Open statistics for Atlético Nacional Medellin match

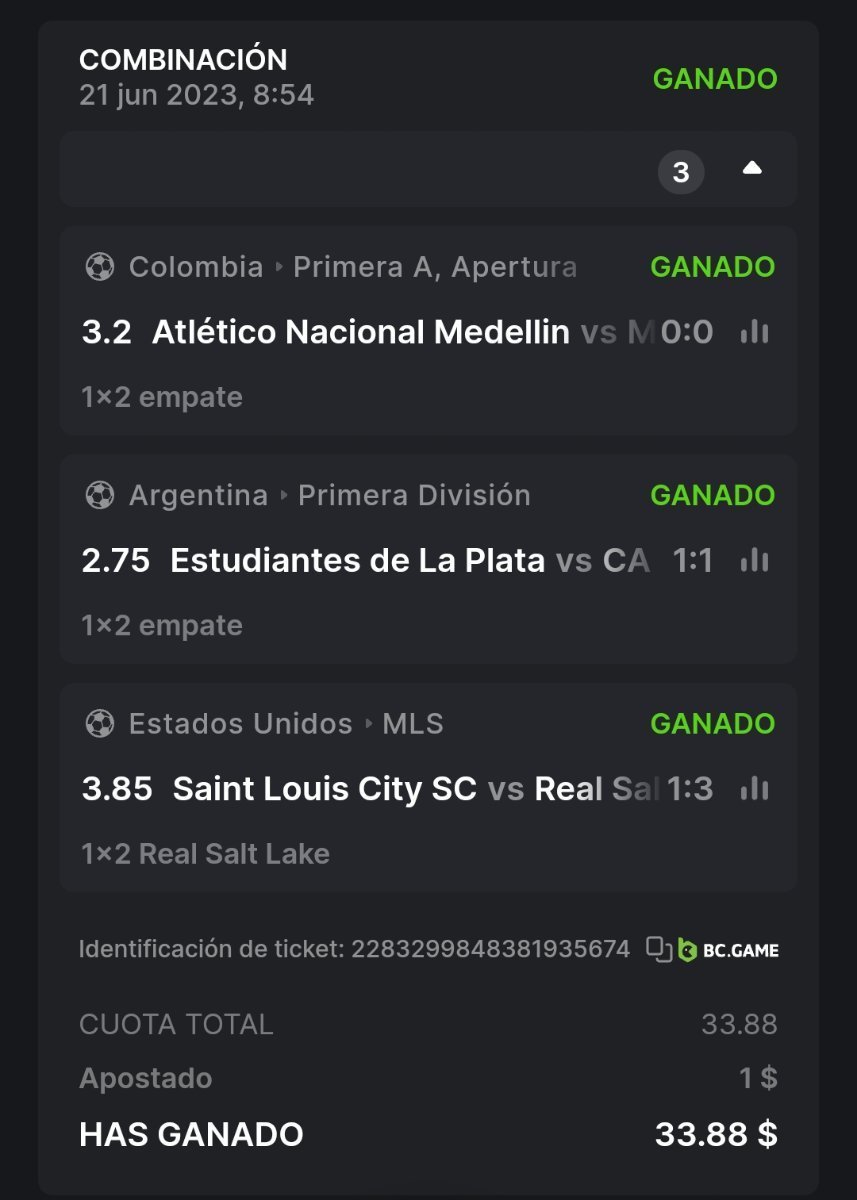point(754,332)
